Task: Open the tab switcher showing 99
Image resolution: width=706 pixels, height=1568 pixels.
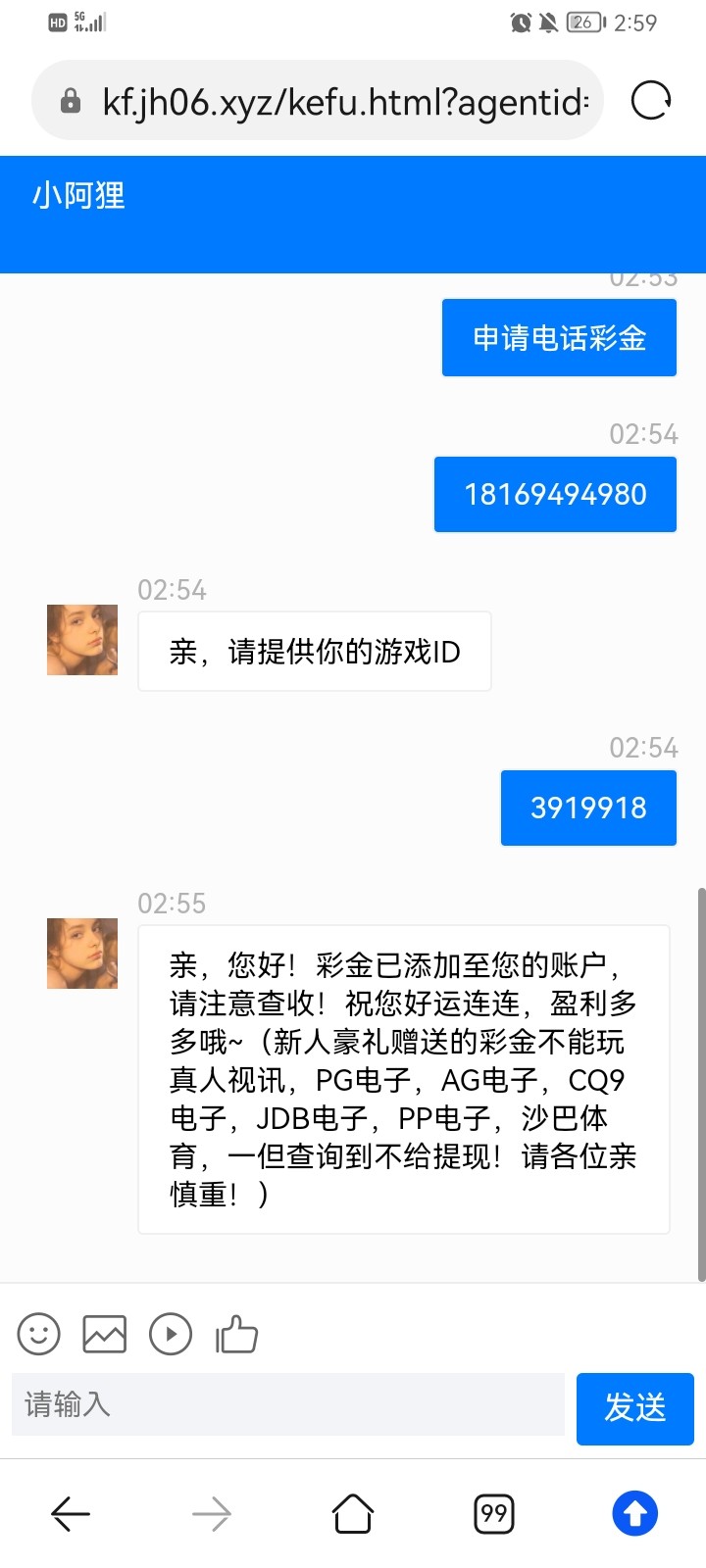Action: pos(493,1512)
